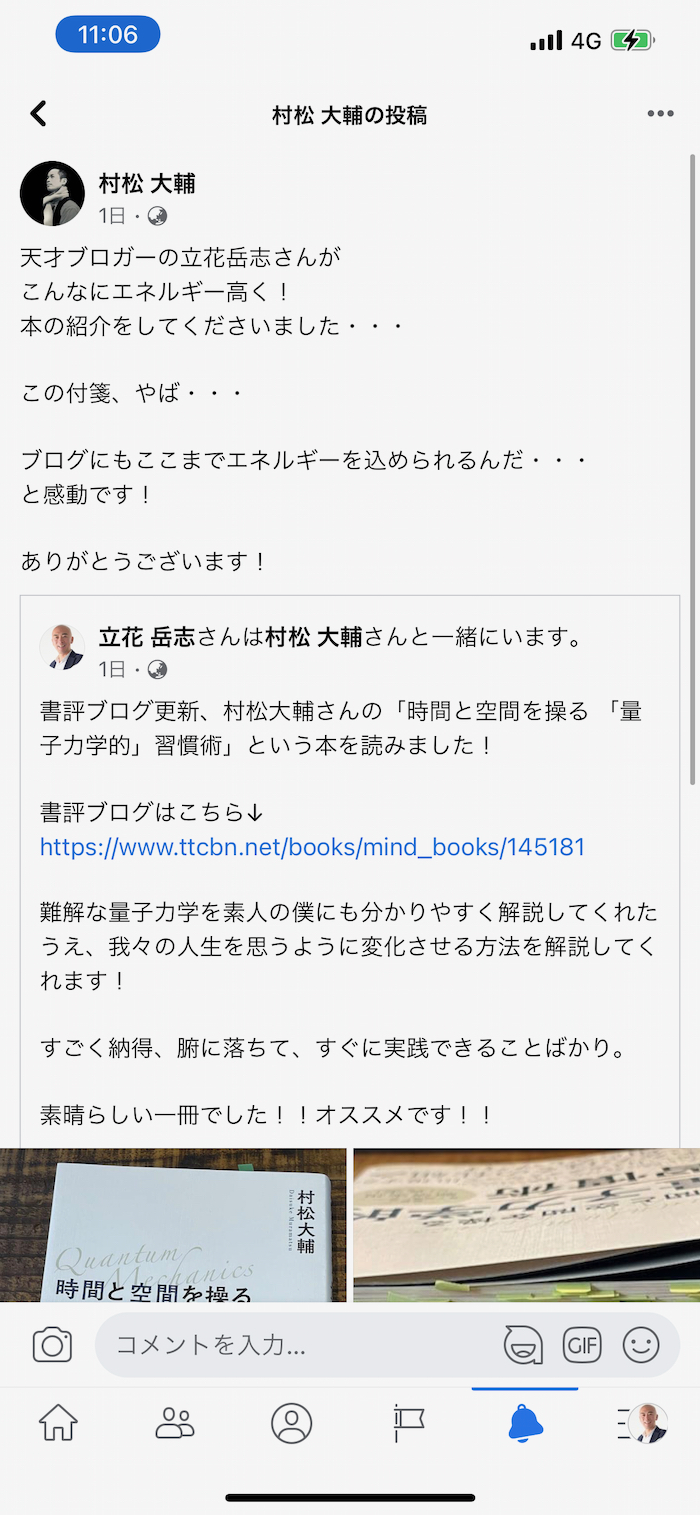View the book cover photo
This screenshot has width=700, height=1515.
click(x=173, y=1225)
